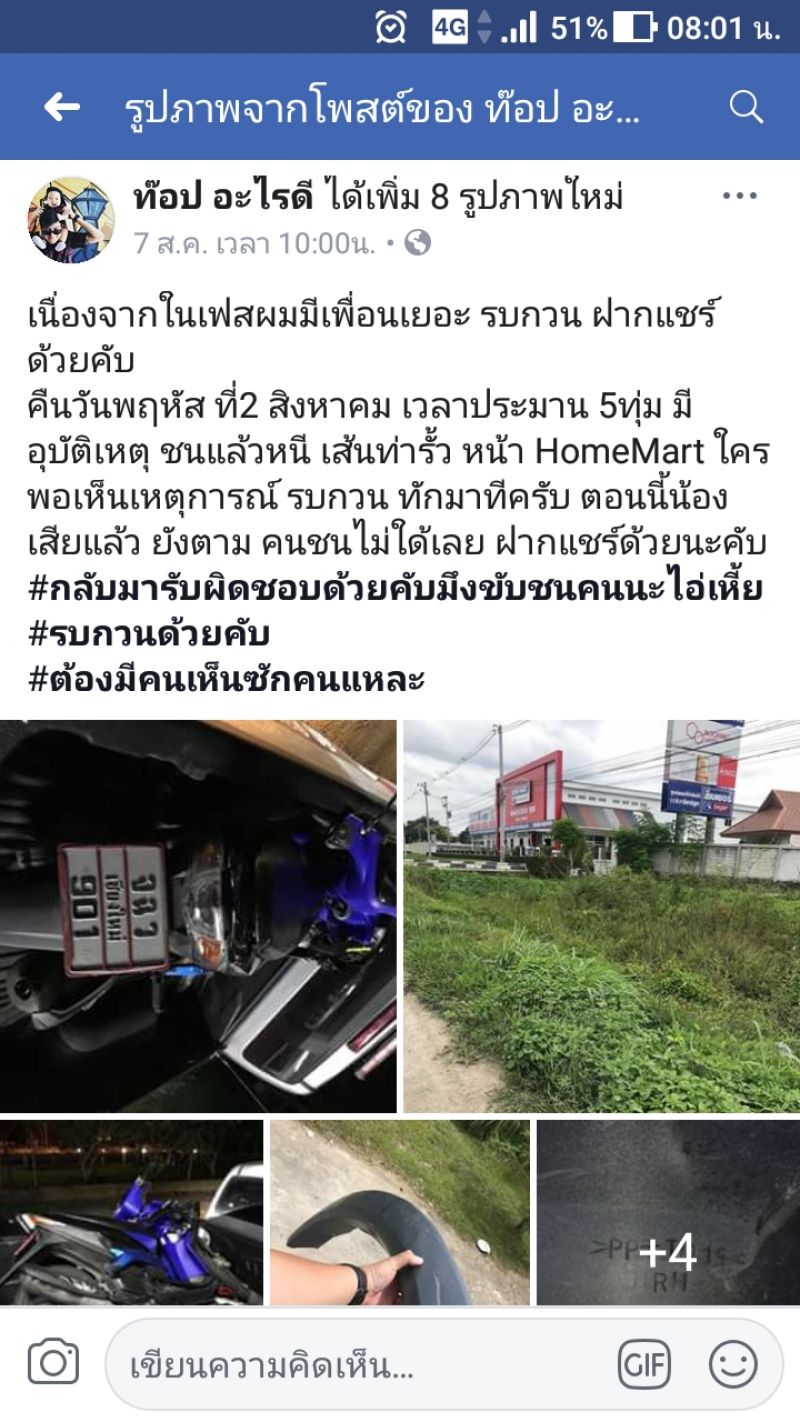800x1422 pixels.
Task: Tap the camera icon to attach a photo
Action: pyautogui.click(x=53, y=1363)
